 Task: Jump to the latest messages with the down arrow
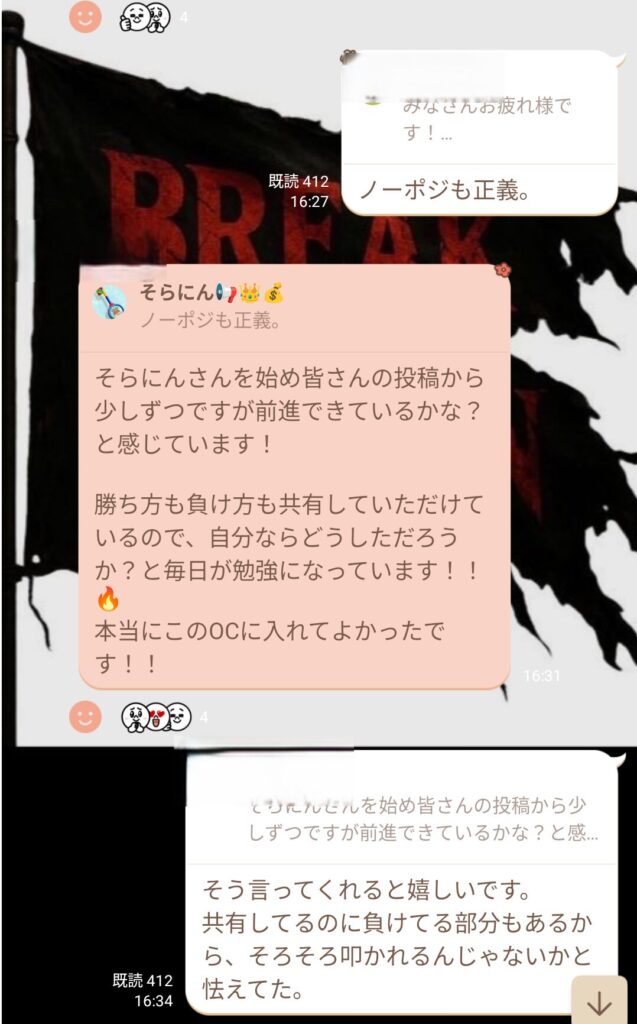pyautogui.click(x=599, y=1001)
